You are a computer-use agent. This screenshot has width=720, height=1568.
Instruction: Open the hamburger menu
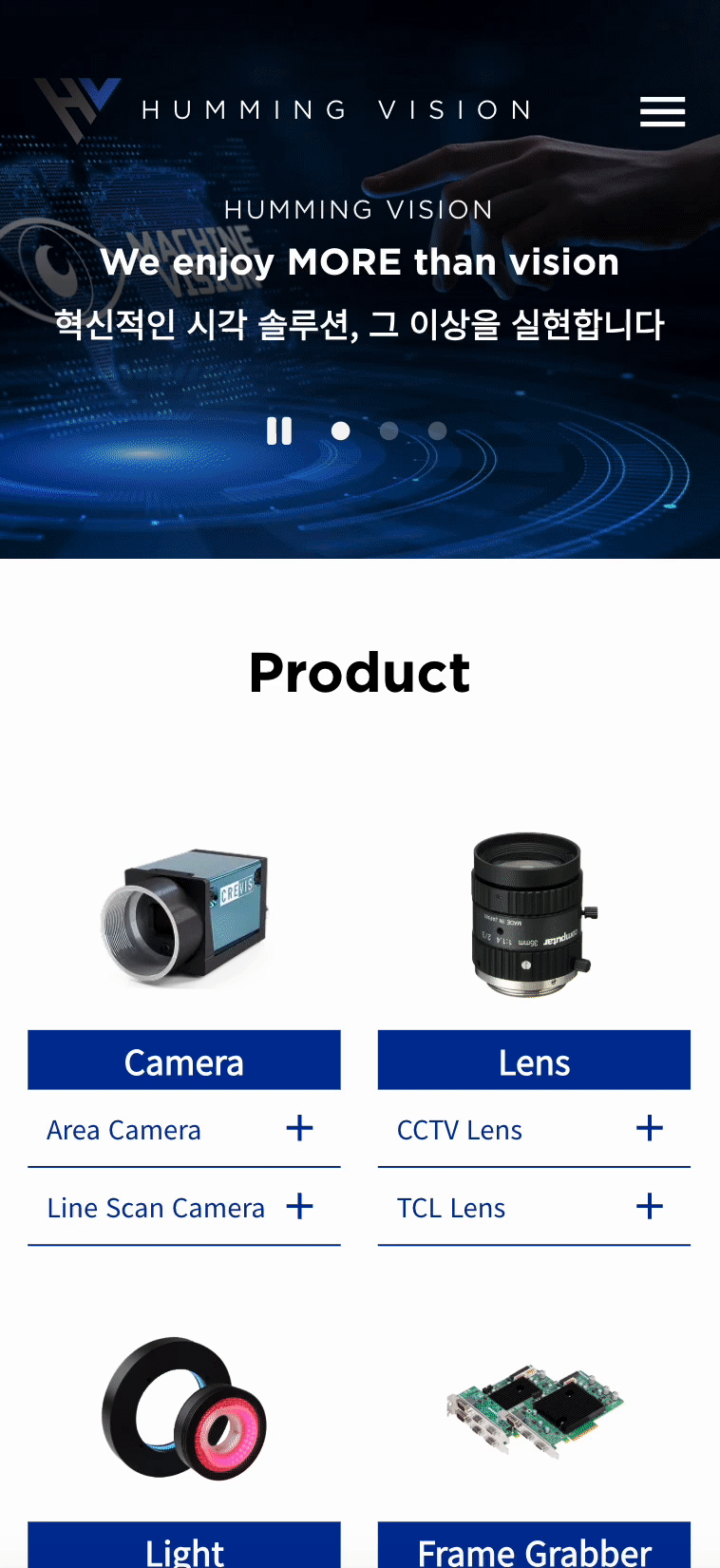[x=662, y=111]
